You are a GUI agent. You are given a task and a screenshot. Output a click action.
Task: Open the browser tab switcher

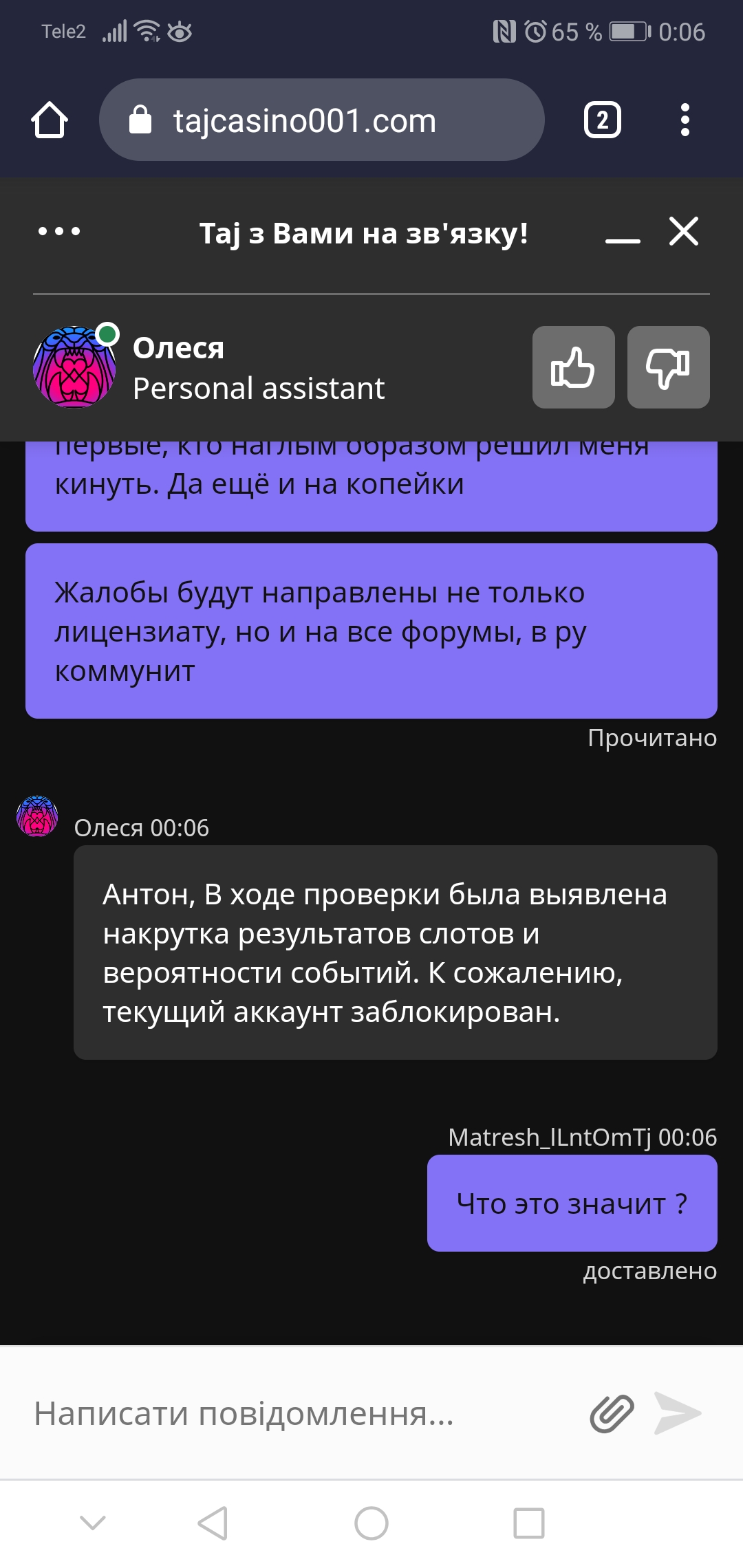[603, 120]
